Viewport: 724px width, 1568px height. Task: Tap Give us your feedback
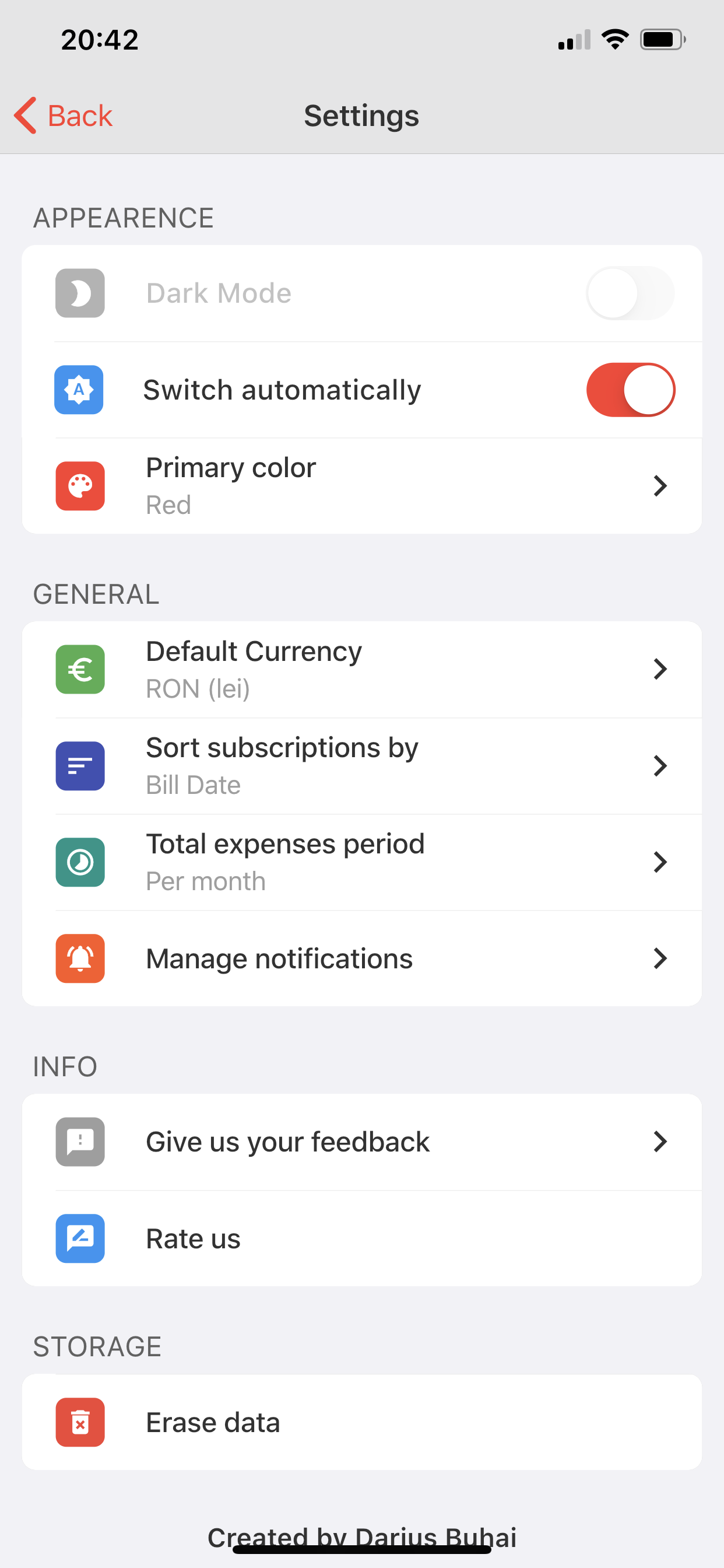[x=362, y=1142]
